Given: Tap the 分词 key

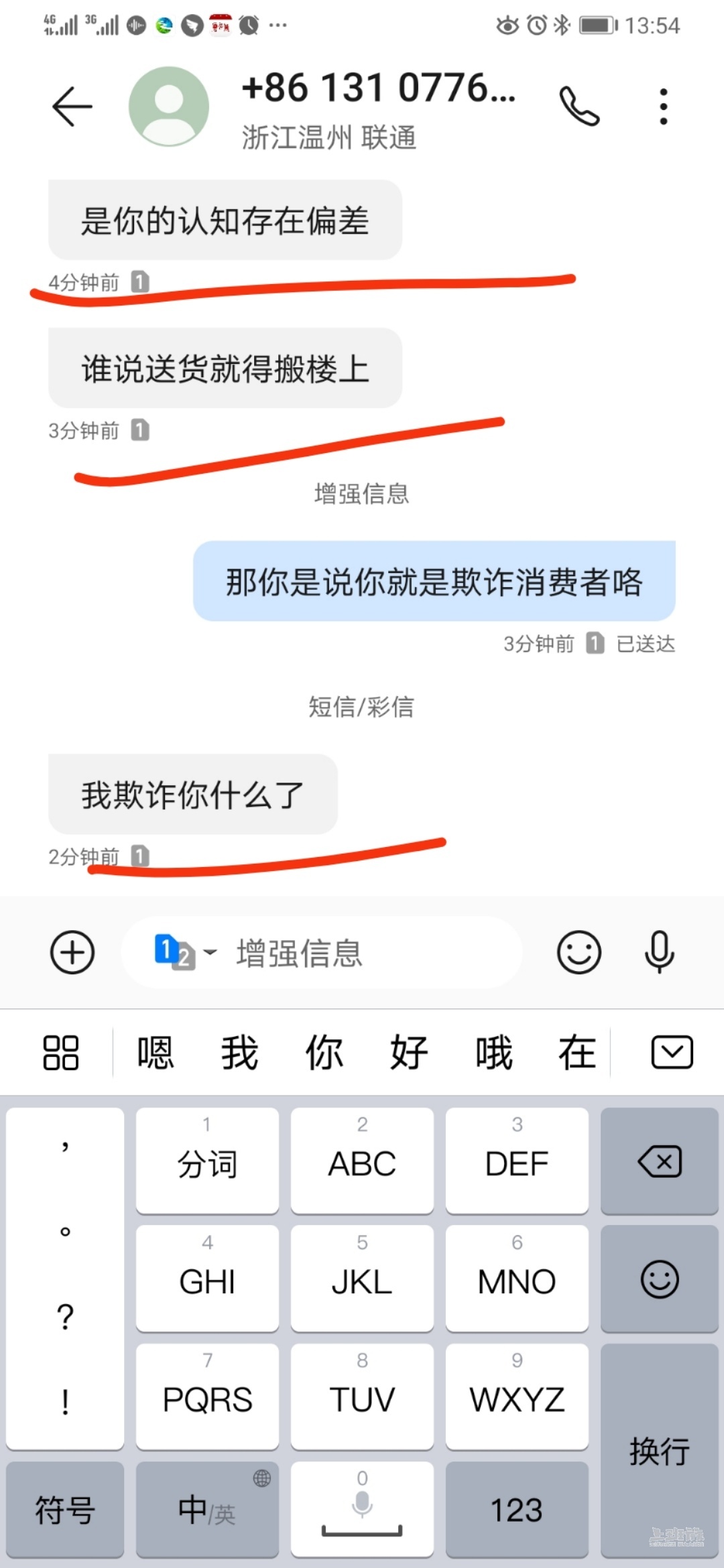Looking at the screenshot, I should coord(207,1161).
